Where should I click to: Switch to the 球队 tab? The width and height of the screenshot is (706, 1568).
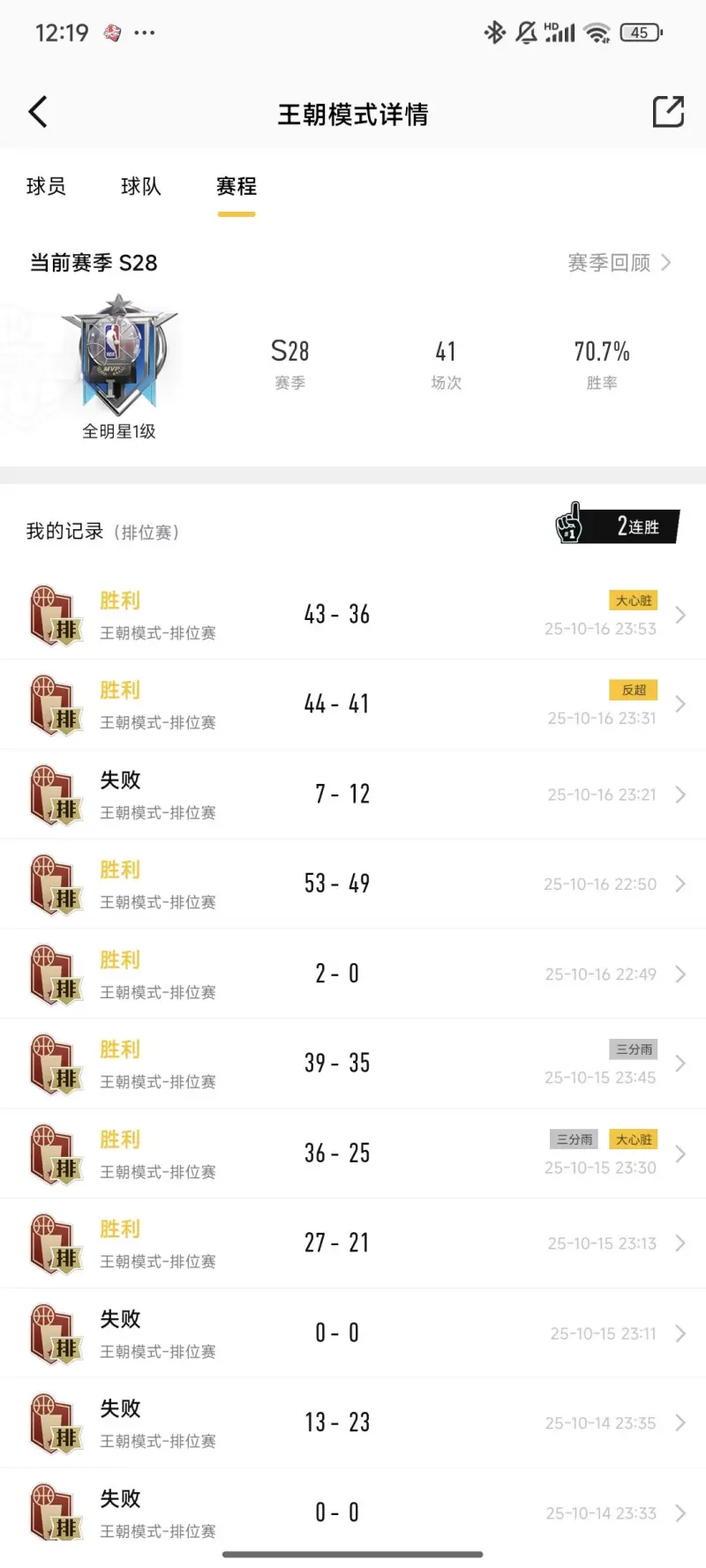pyautogui.click(x=141, y=186)
